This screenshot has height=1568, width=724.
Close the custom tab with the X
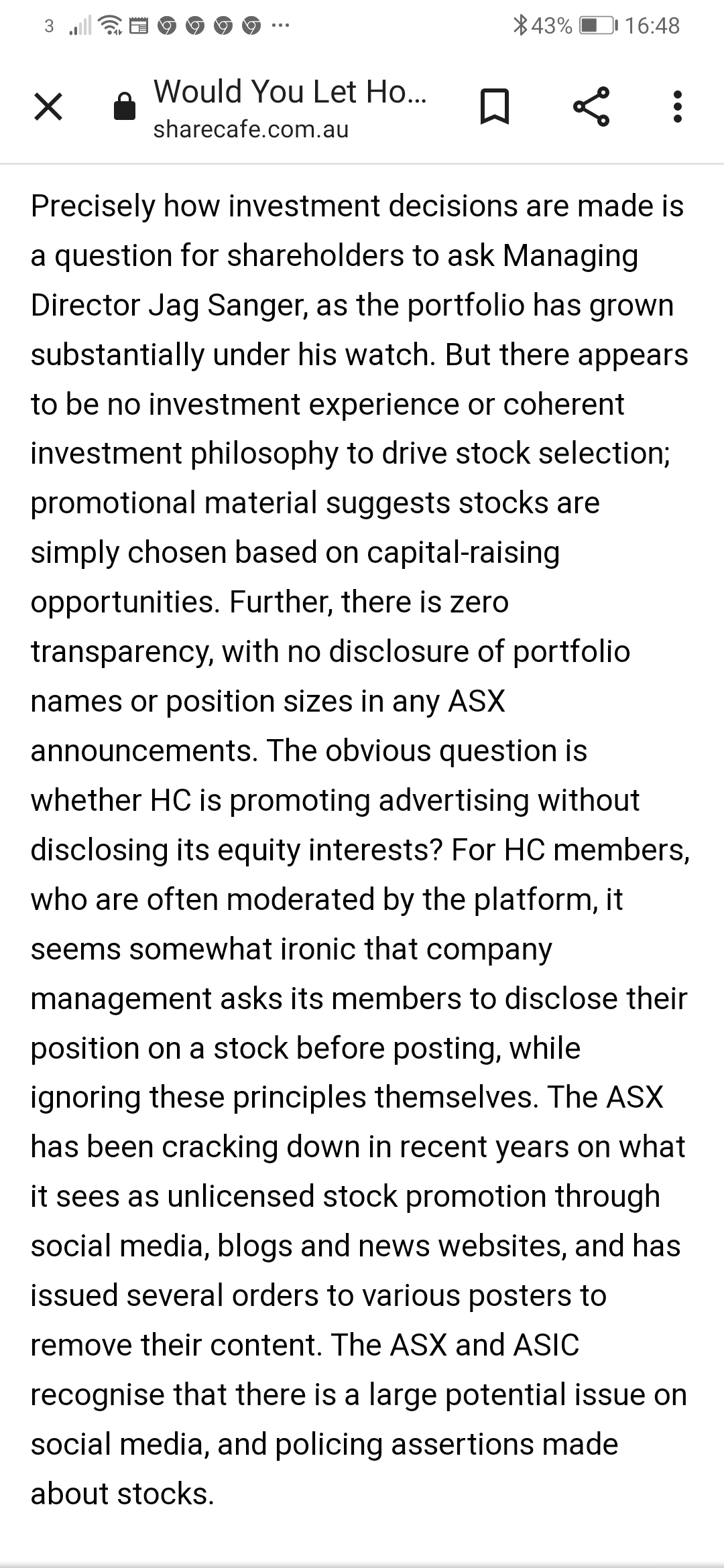point(48,107)
